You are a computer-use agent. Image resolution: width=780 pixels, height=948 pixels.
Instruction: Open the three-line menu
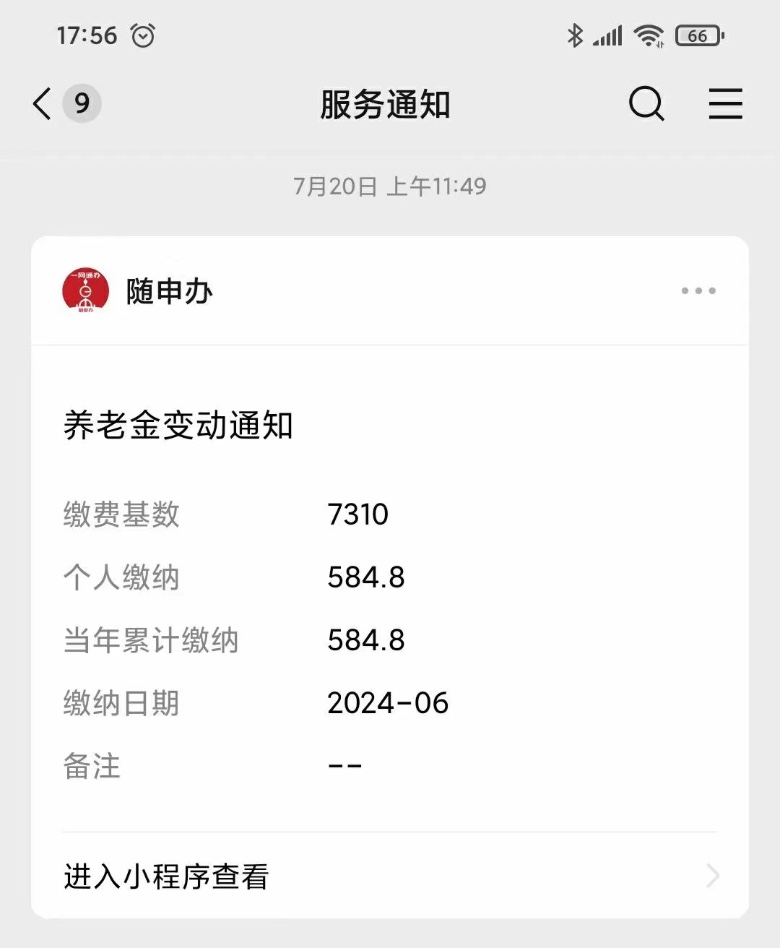pyautogui.click(x=725, y=104)
